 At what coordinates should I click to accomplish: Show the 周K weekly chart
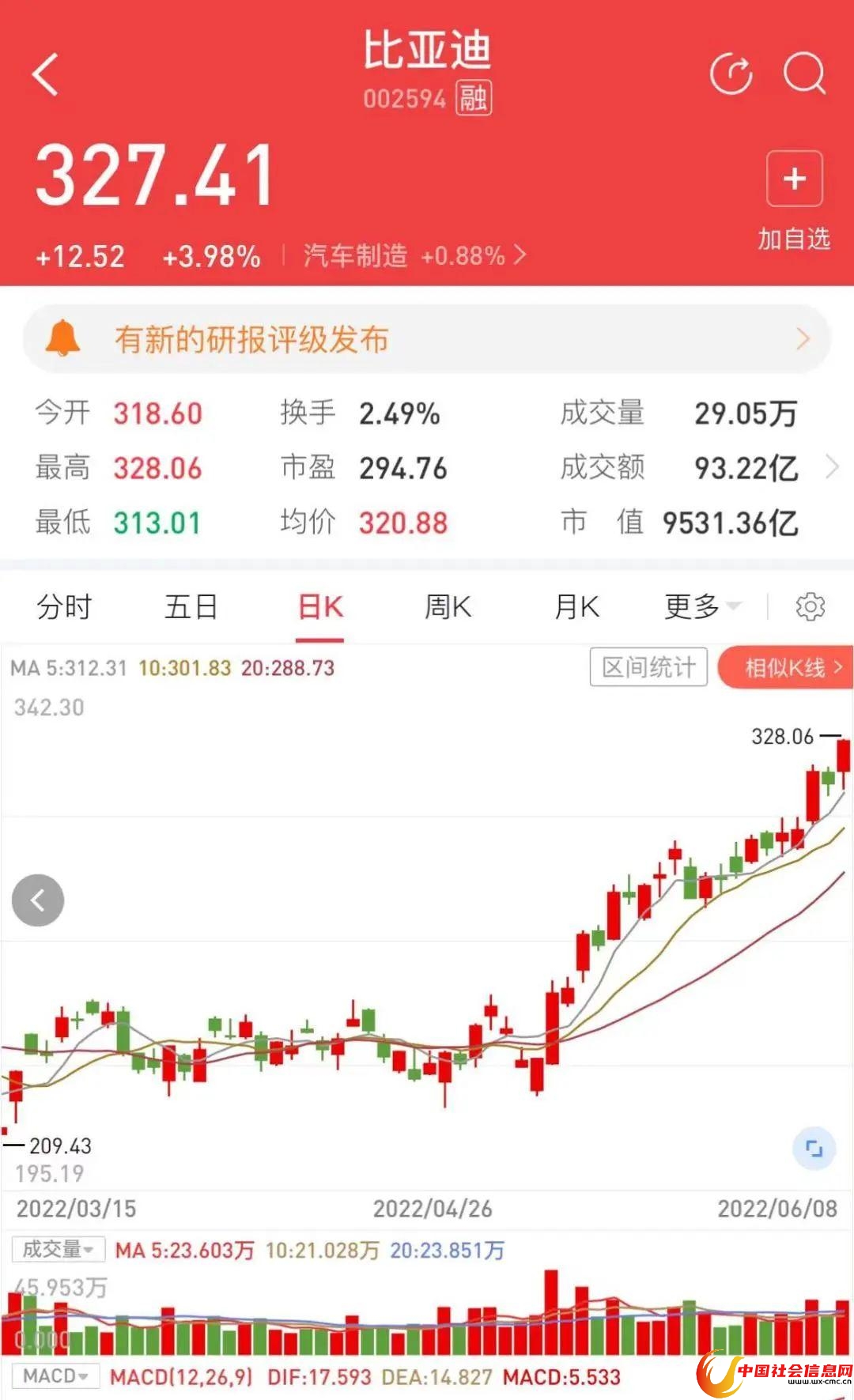point(448,607)
